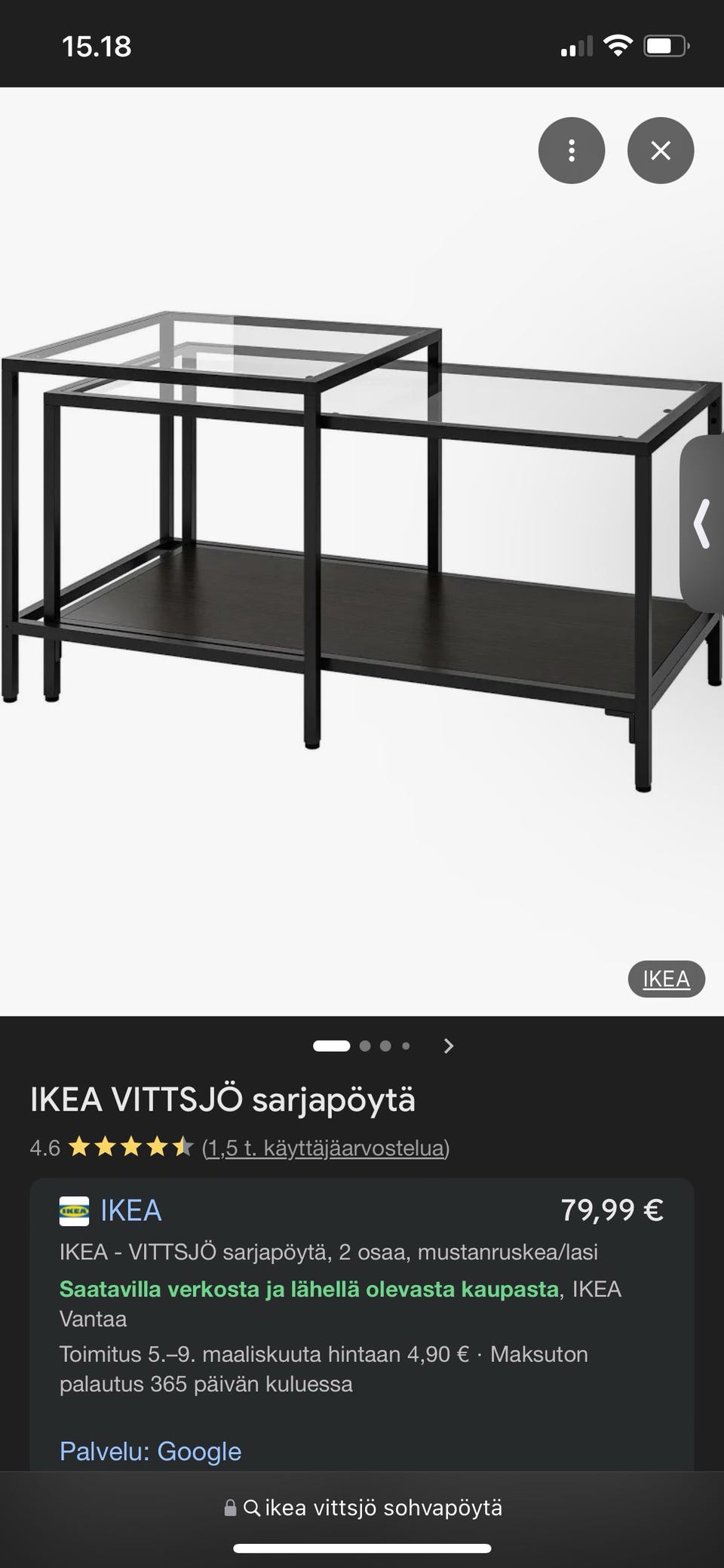Tap the search query 'ikea vittsjö sohvapöytä'
Image resolution: width=724 pixels, height=1568 pixels.
382,1508
